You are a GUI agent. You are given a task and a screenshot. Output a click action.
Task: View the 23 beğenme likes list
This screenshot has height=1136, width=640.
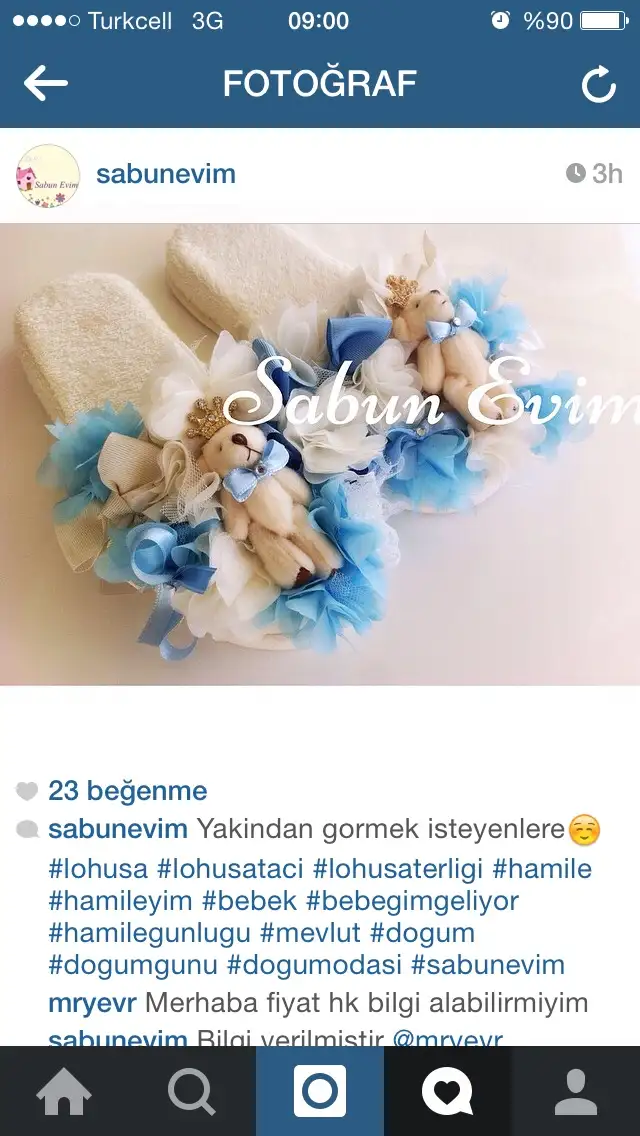(x=128, y=790)
